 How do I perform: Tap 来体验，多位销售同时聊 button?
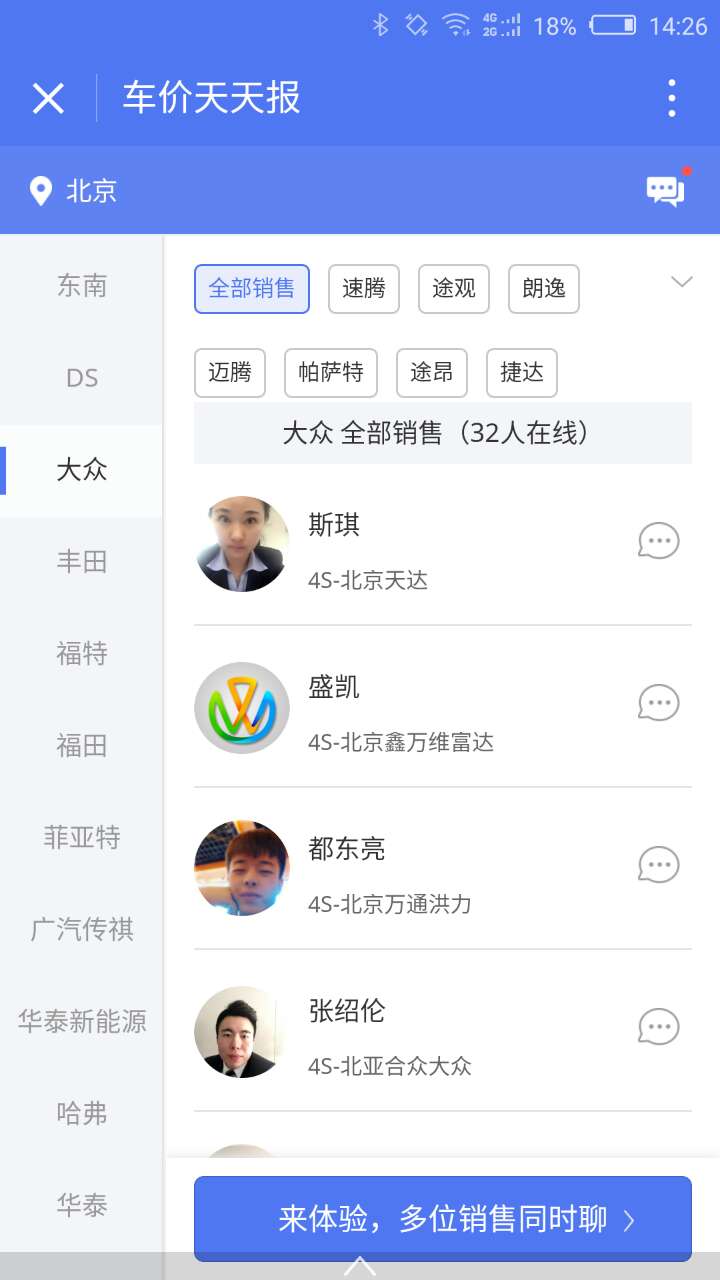click(x=443, y=1219)
